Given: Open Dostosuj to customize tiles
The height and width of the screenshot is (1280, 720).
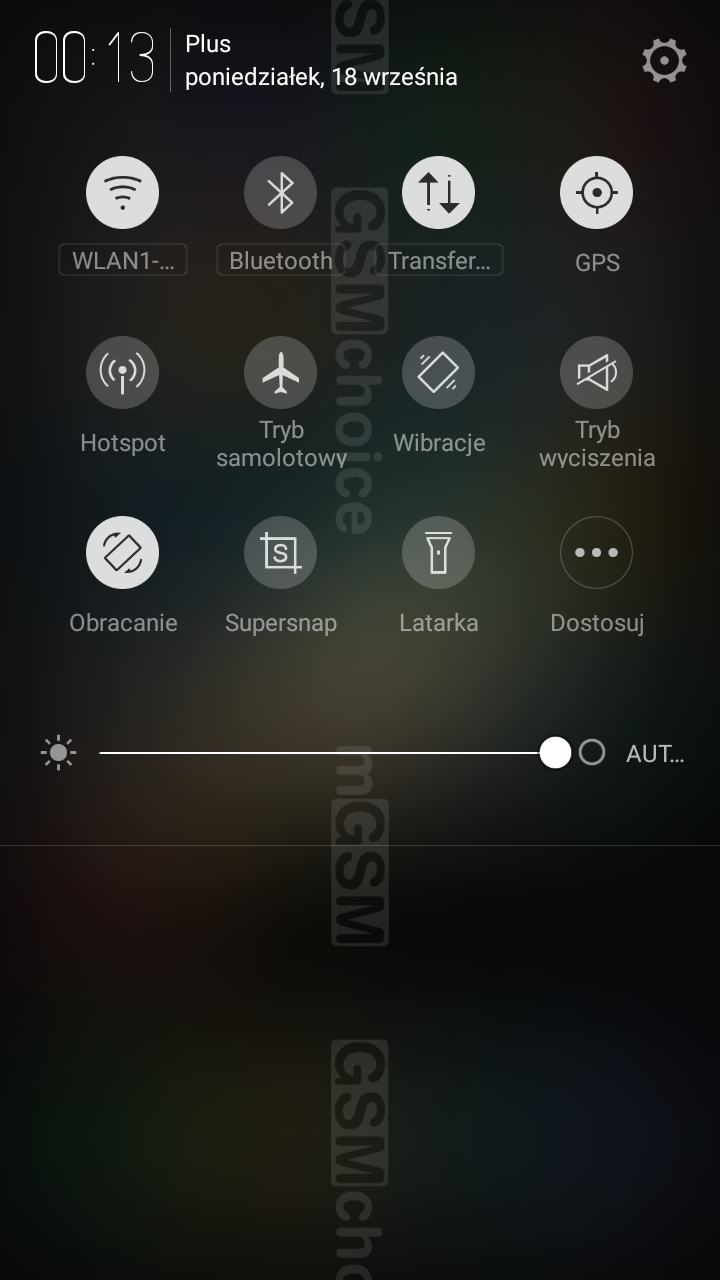Looking at the screenshot, I should click(596, 552).
